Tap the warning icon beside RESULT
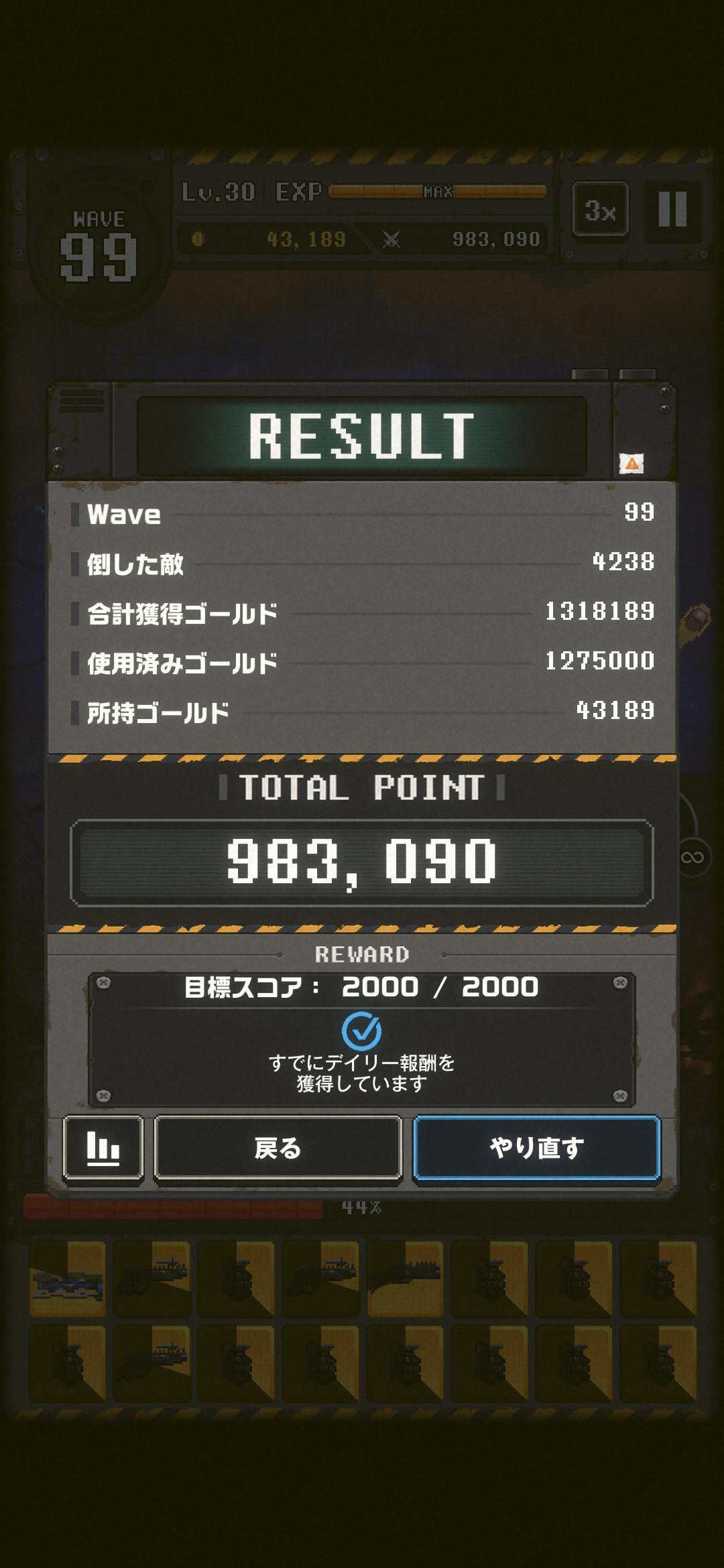The height and width of the screenshot is (1568, 724). pos(631,463)
